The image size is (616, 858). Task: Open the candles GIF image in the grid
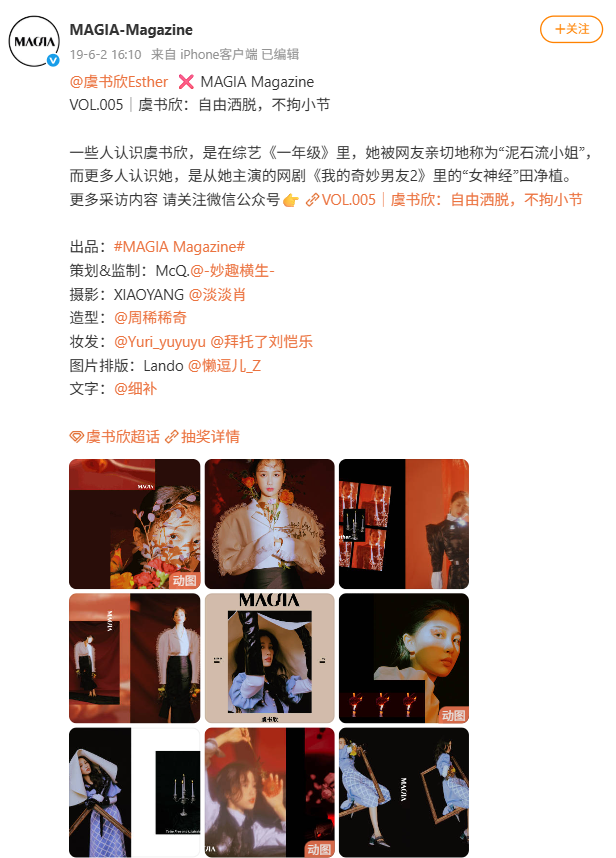pos(404,658)
